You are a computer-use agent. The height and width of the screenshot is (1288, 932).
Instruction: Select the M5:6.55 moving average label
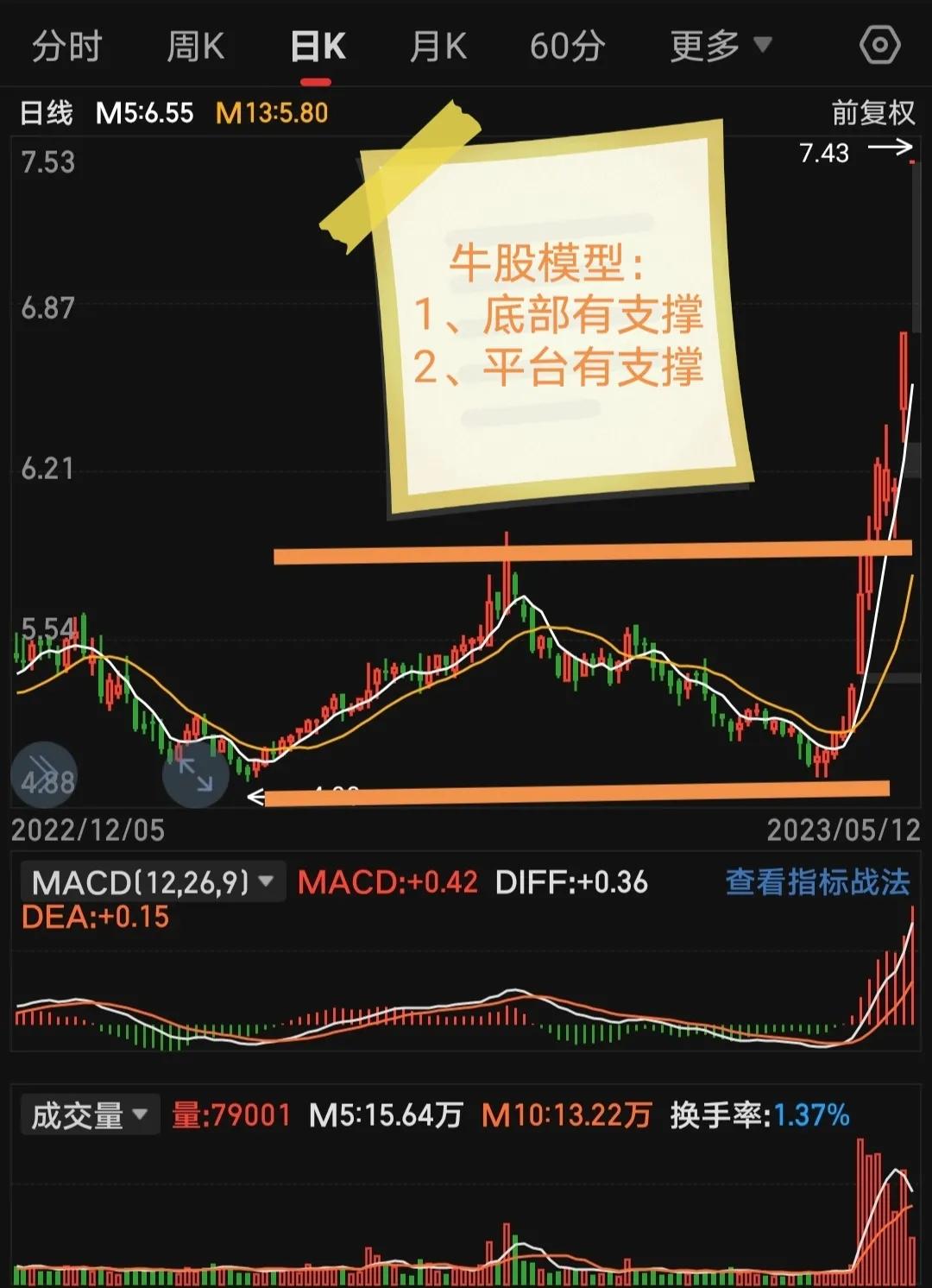click(148, 111)
